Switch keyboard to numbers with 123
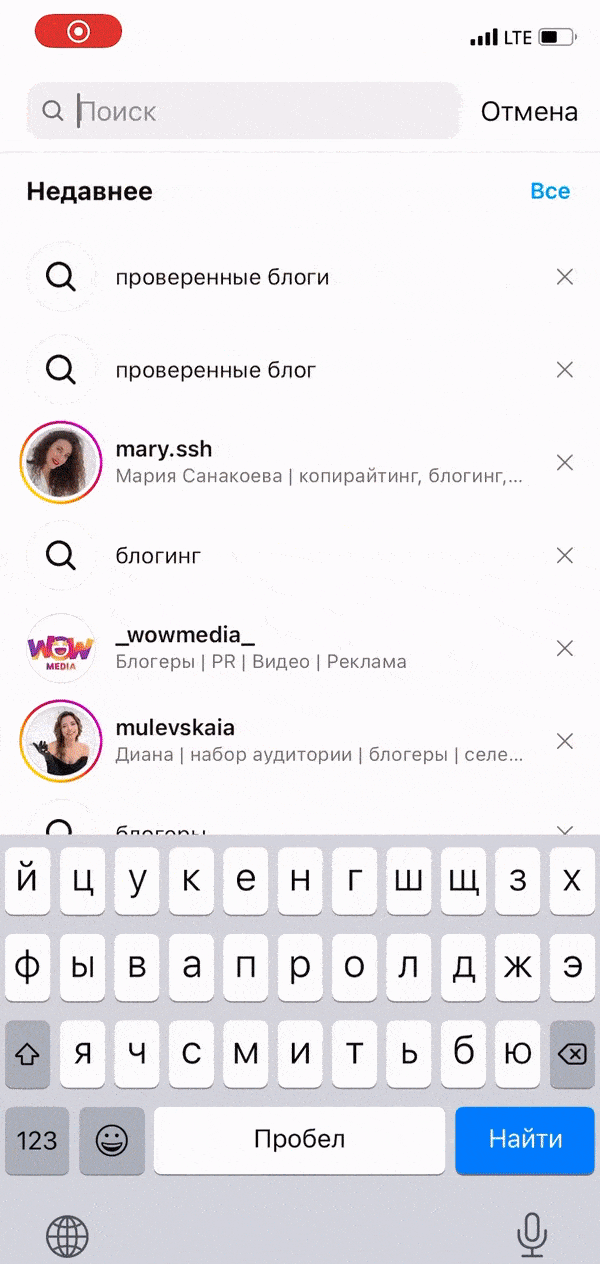600x1264 pixels. point(37,1140)
